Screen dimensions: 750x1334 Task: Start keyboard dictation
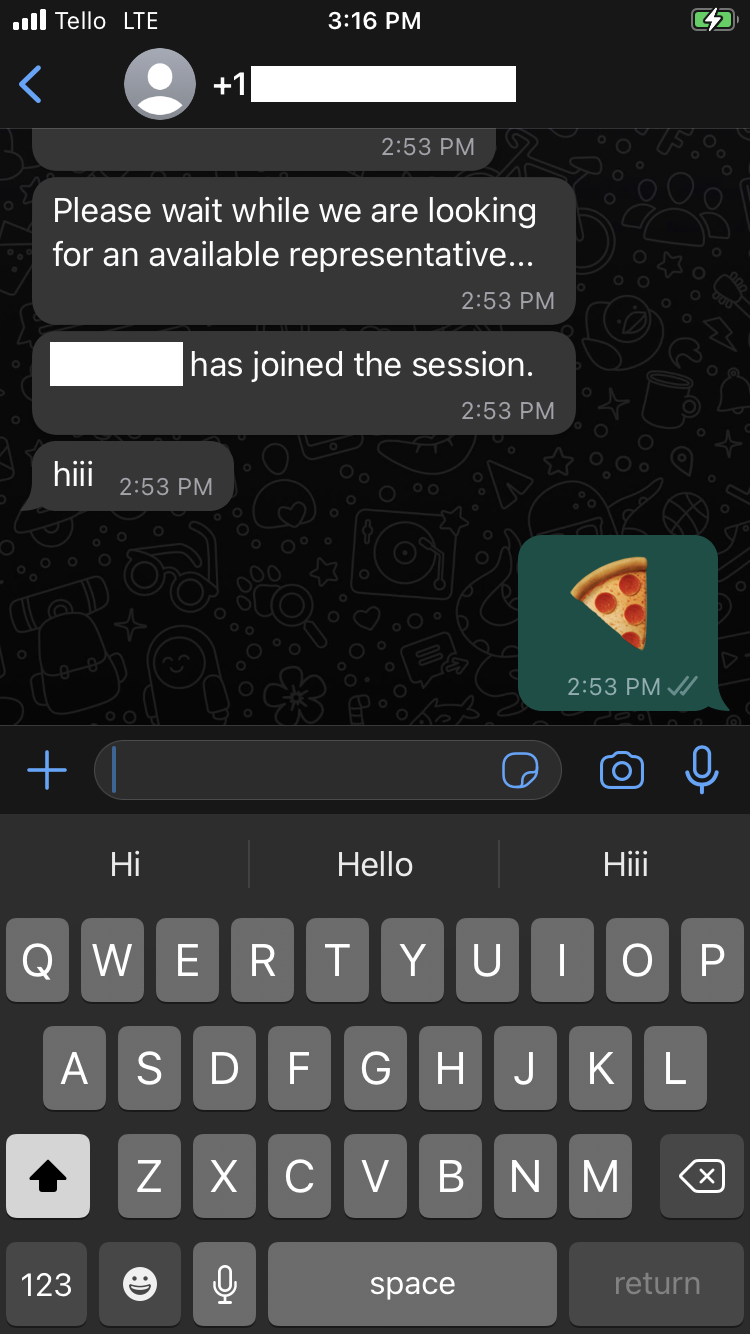[x=225, y=1284]
